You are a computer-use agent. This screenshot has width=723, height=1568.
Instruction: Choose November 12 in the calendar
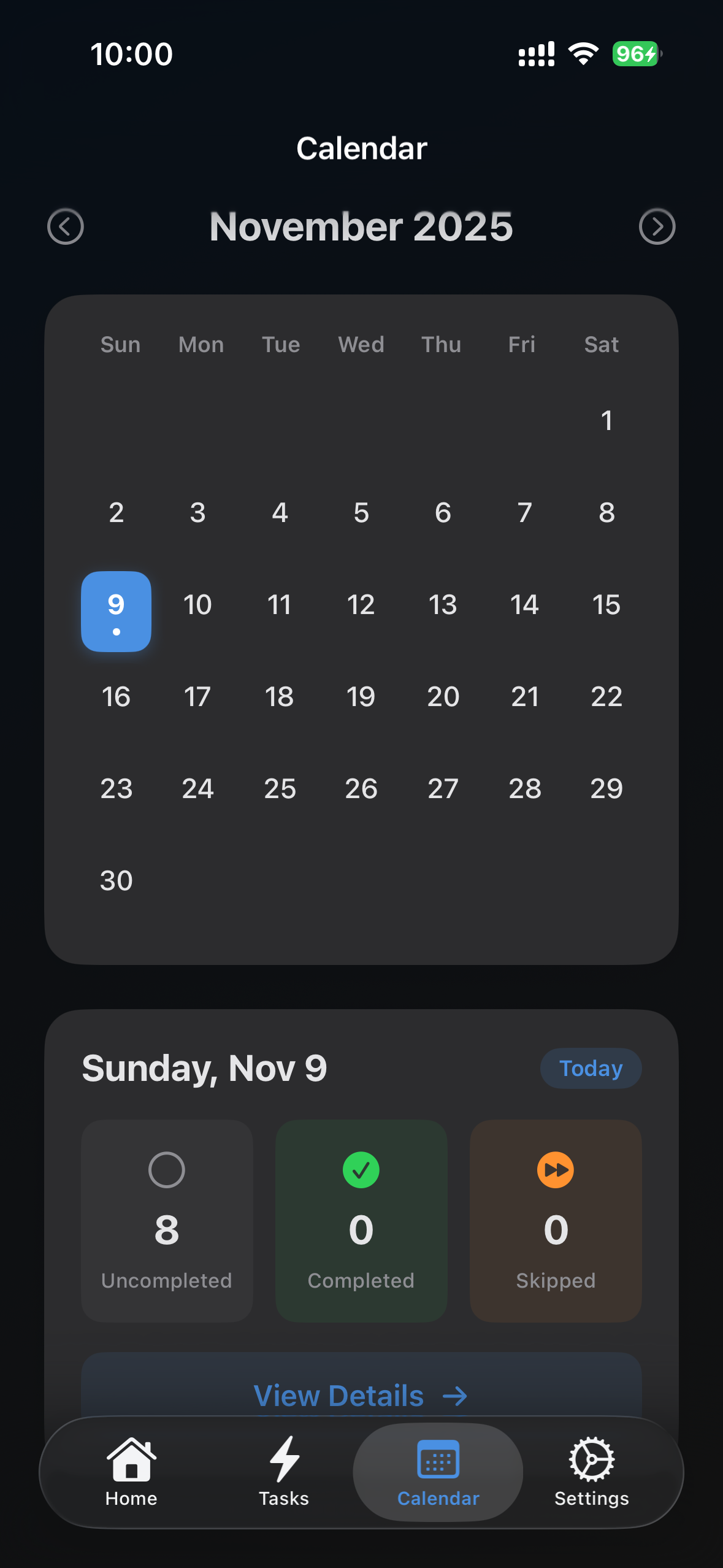tap(361, 605)
